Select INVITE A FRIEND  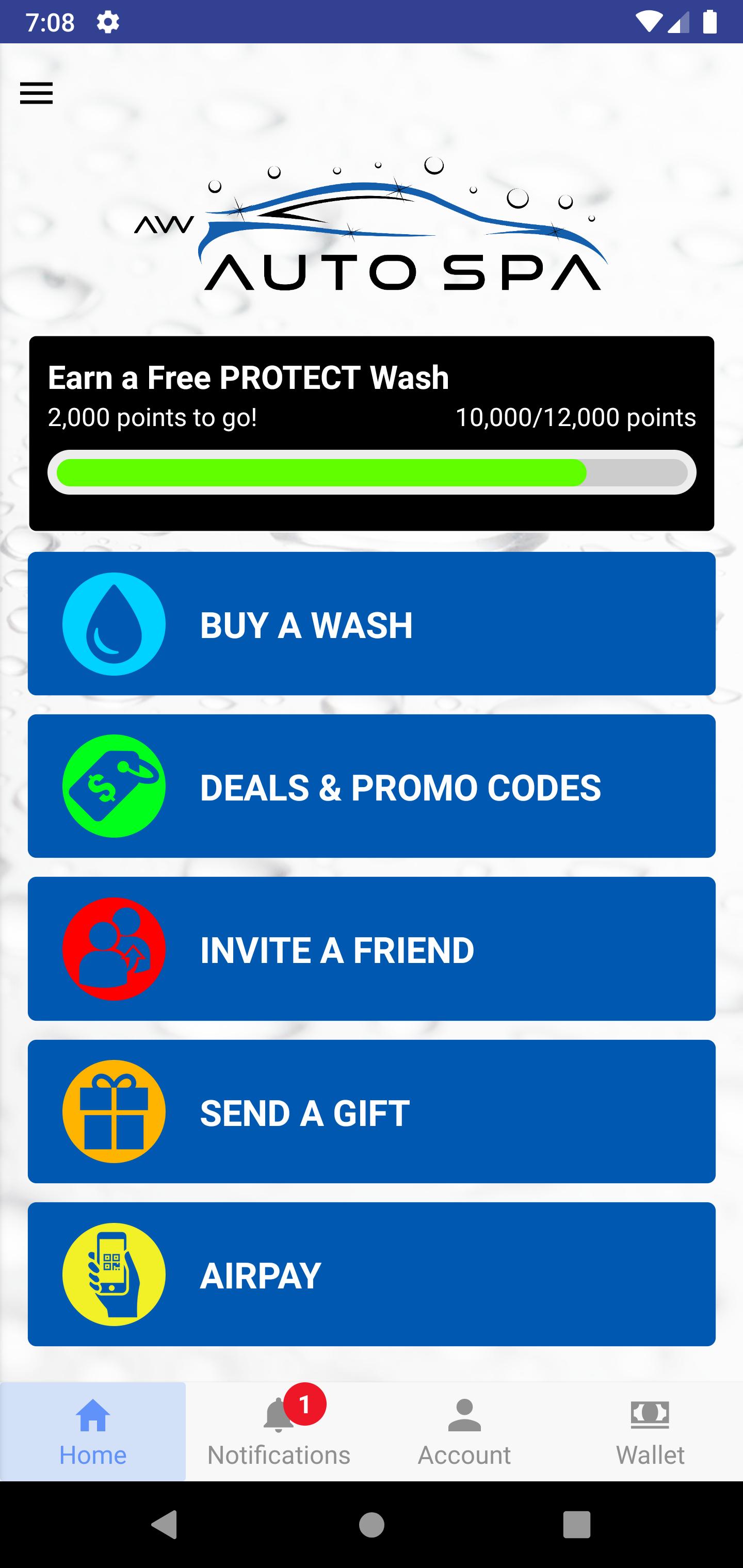[372, 949]
